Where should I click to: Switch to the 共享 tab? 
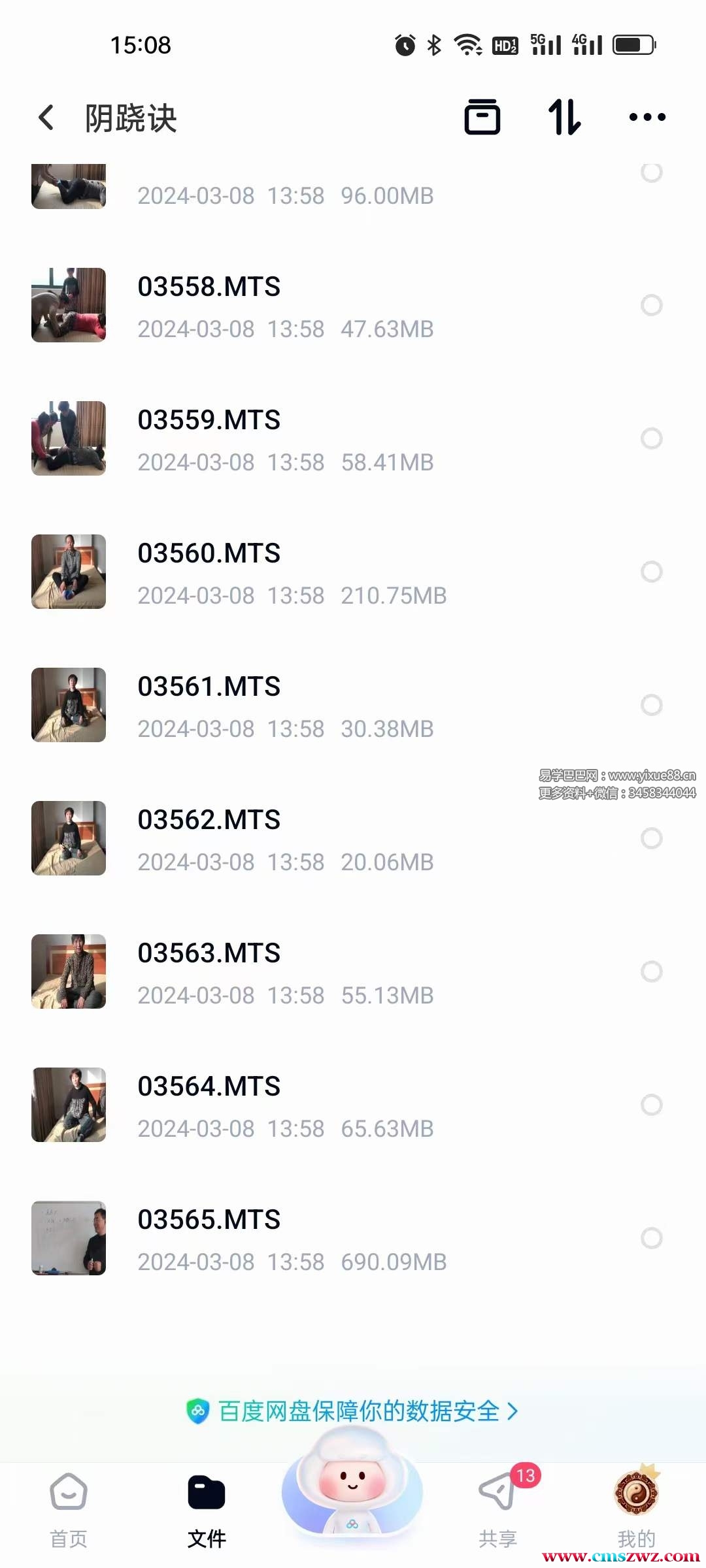497,1509
